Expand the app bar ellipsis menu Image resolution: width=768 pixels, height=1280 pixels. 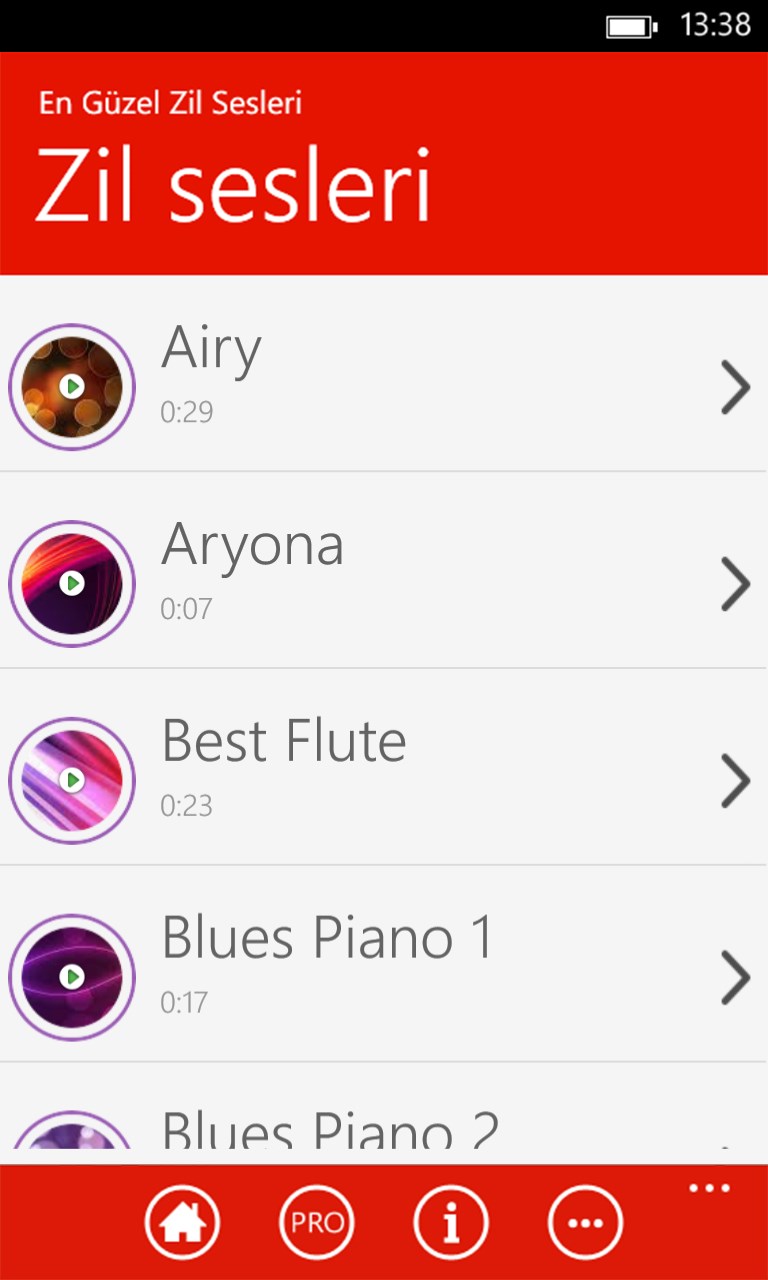click(x=710, y=1189)
